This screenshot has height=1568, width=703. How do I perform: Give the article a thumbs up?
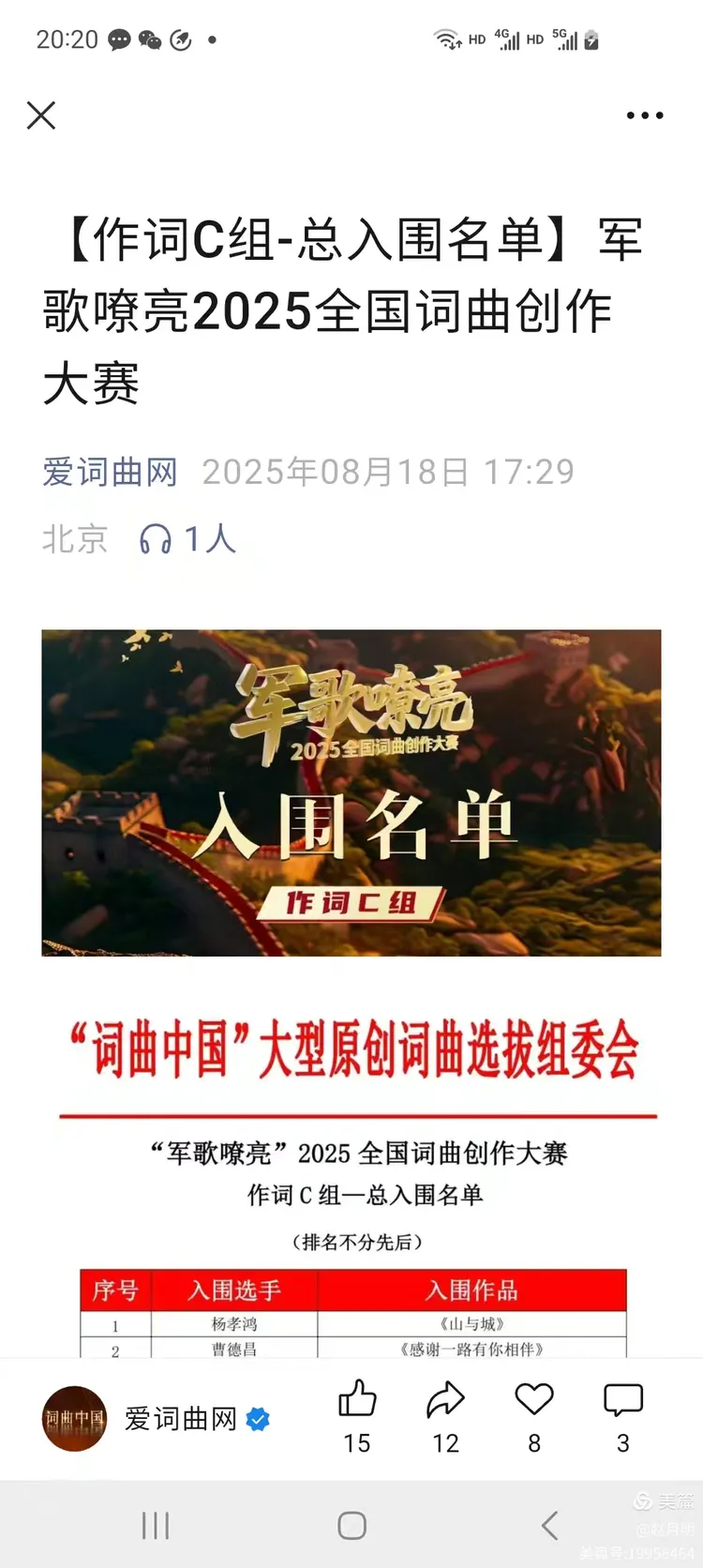[357, 1400]
